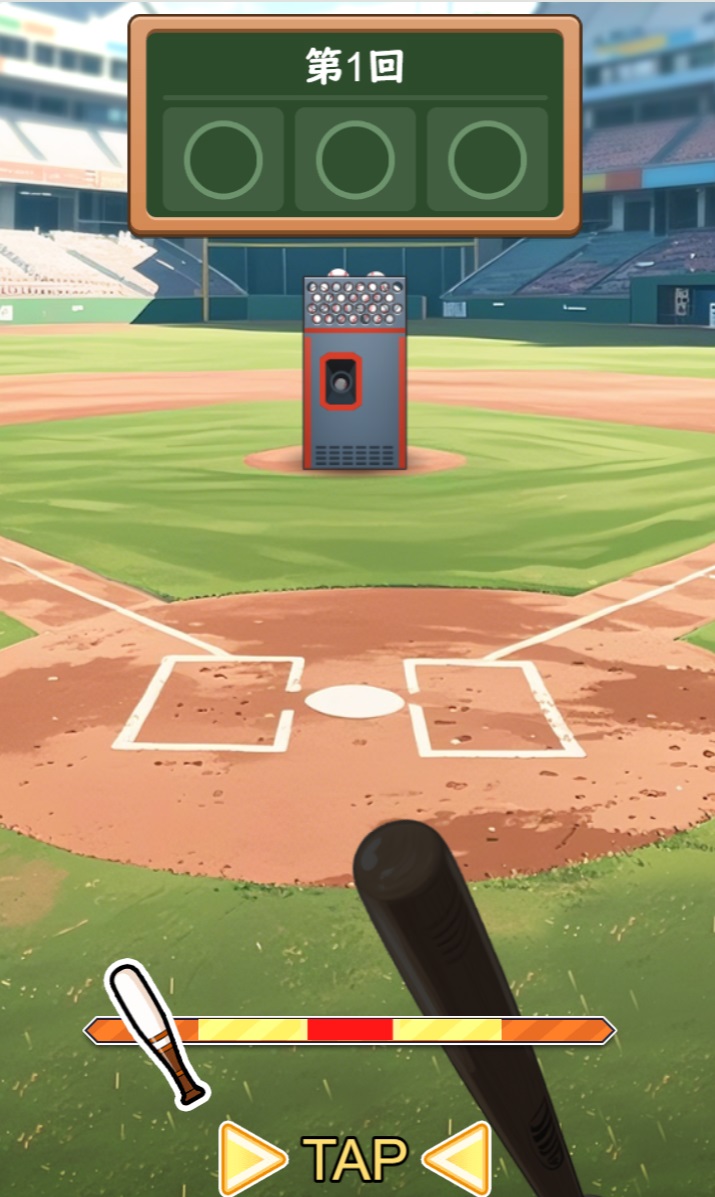Tap the TAP prompt to swing the bat
715x1197 pixels.
pyautogui.click(x=355, y=1158)
